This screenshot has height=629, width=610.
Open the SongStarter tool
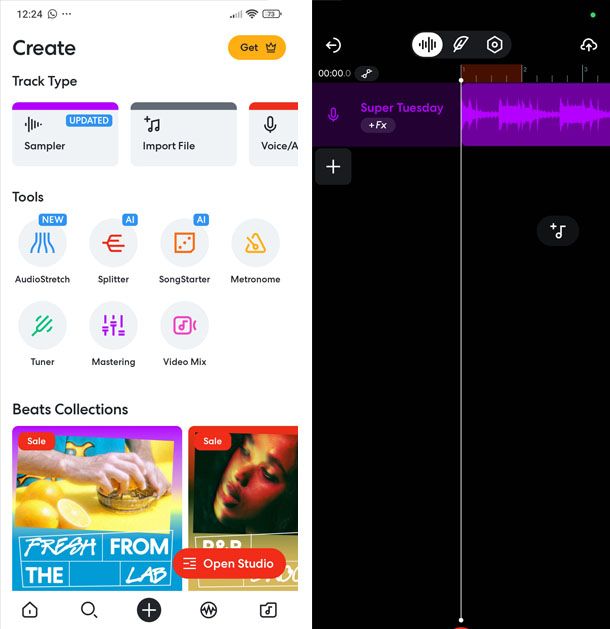click(x=184, y=243)
